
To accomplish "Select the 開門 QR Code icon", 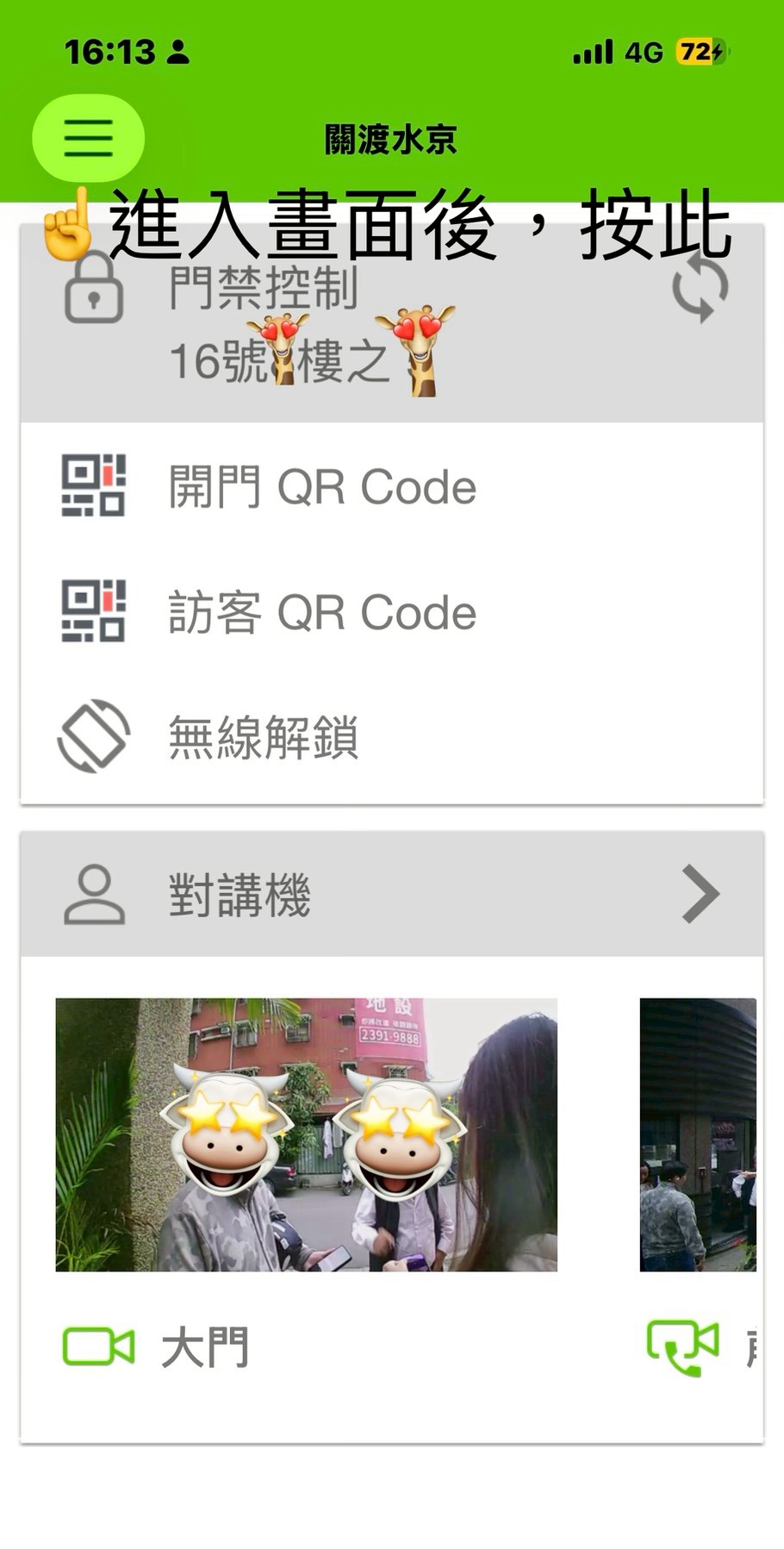I will pyautogui.click(x=94, y=485).
